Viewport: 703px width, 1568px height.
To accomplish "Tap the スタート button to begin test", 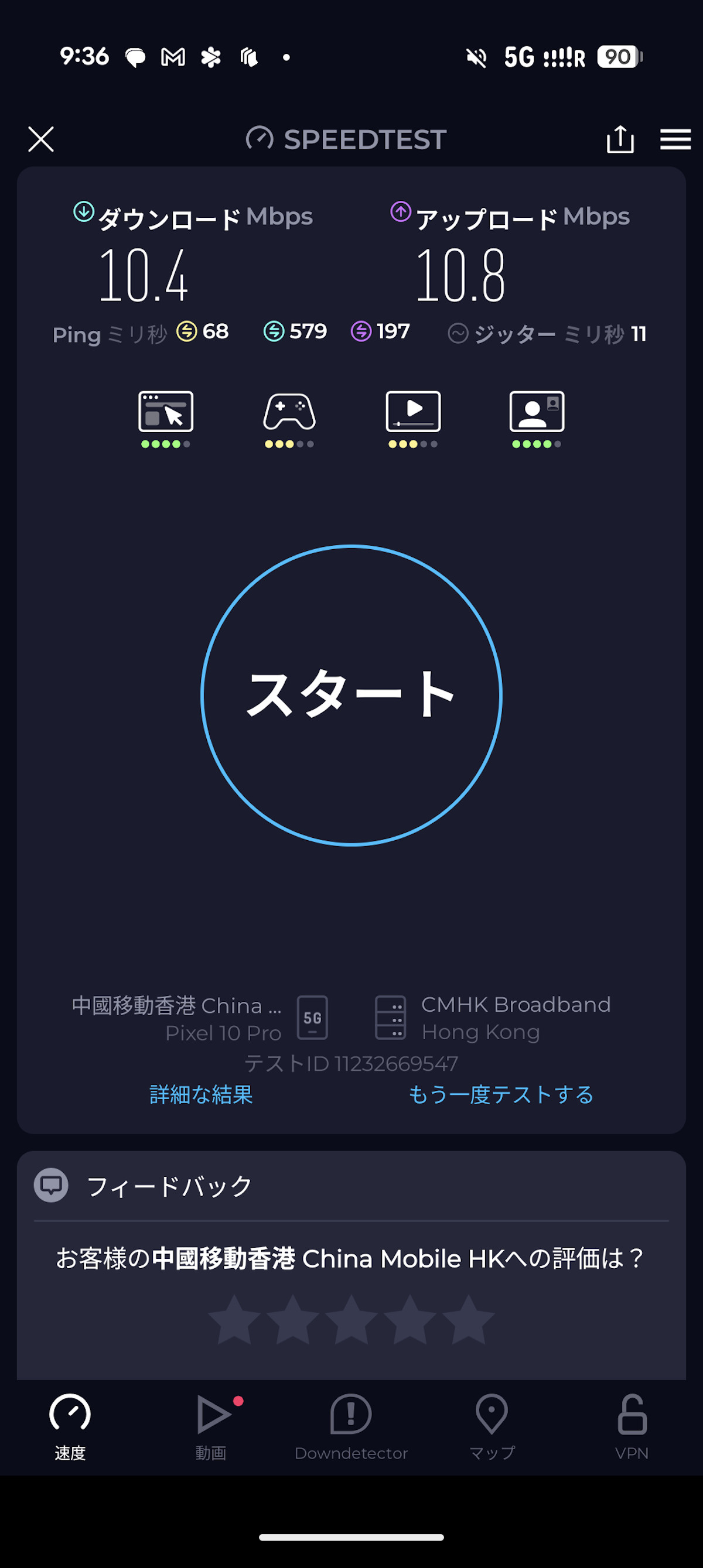I will click(x=351, y=694).
